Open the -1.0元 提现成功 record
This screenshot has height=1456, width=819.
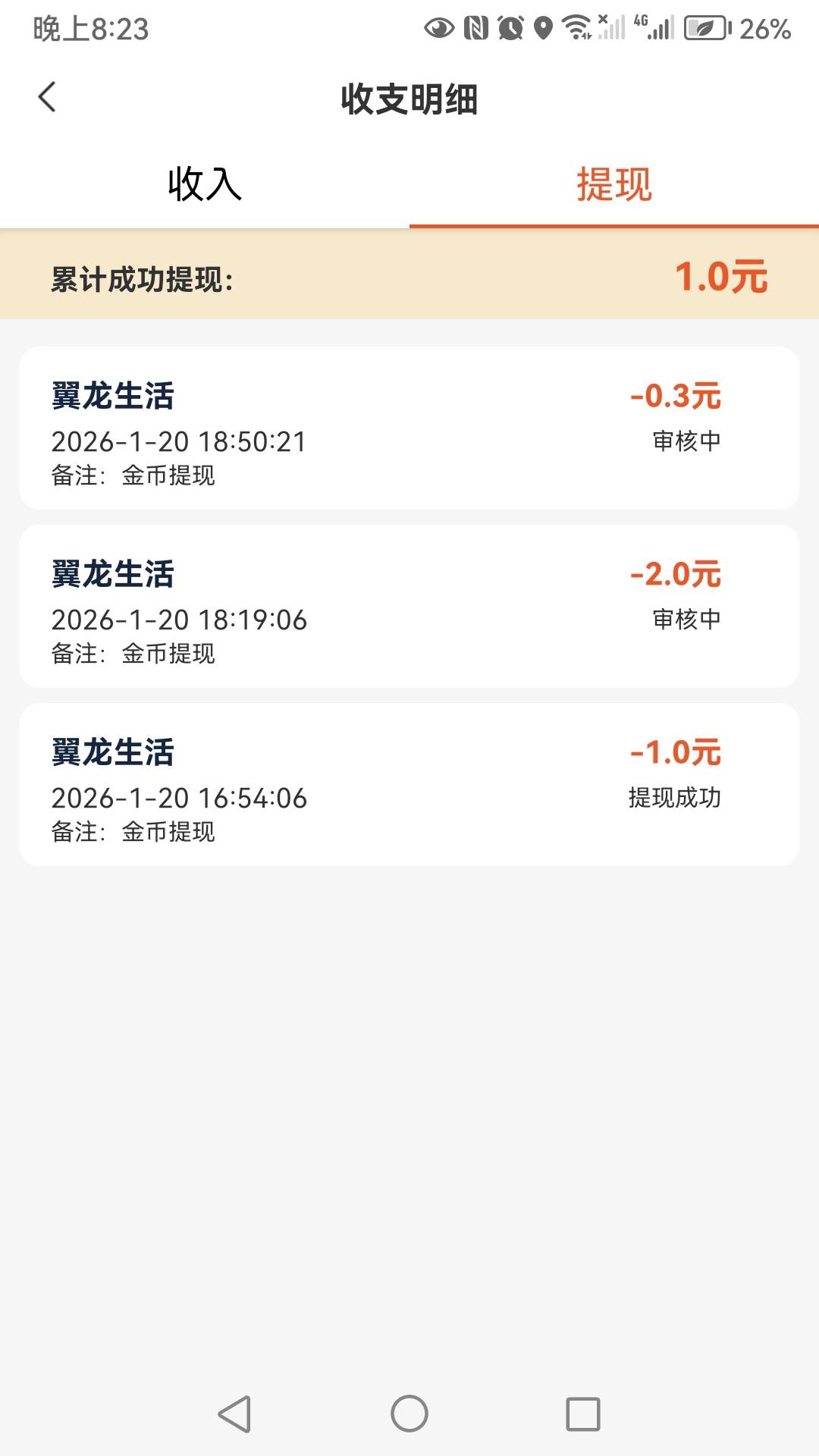pyautogui.click(x=409, y=784)
